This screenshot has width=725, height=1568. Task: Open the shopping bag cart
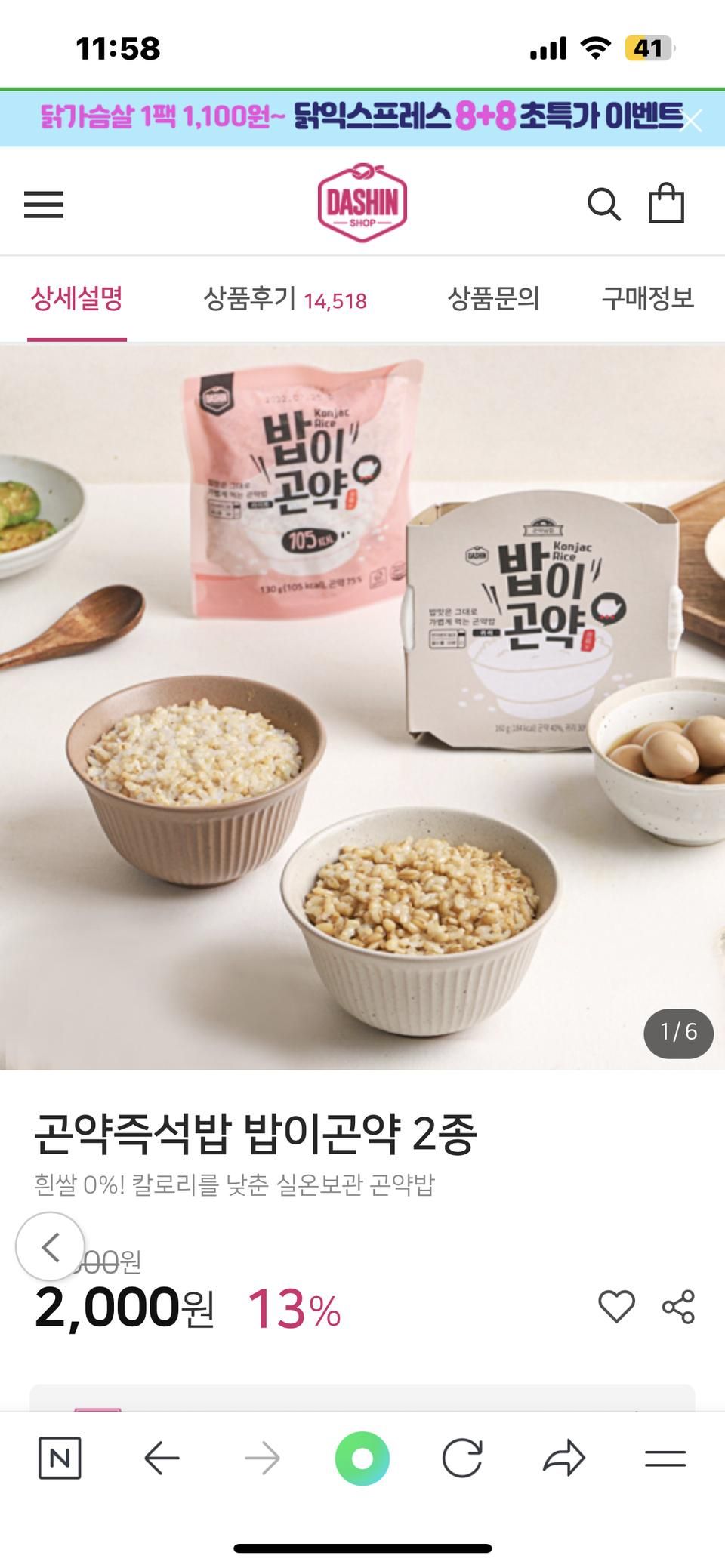coord(666,203)
